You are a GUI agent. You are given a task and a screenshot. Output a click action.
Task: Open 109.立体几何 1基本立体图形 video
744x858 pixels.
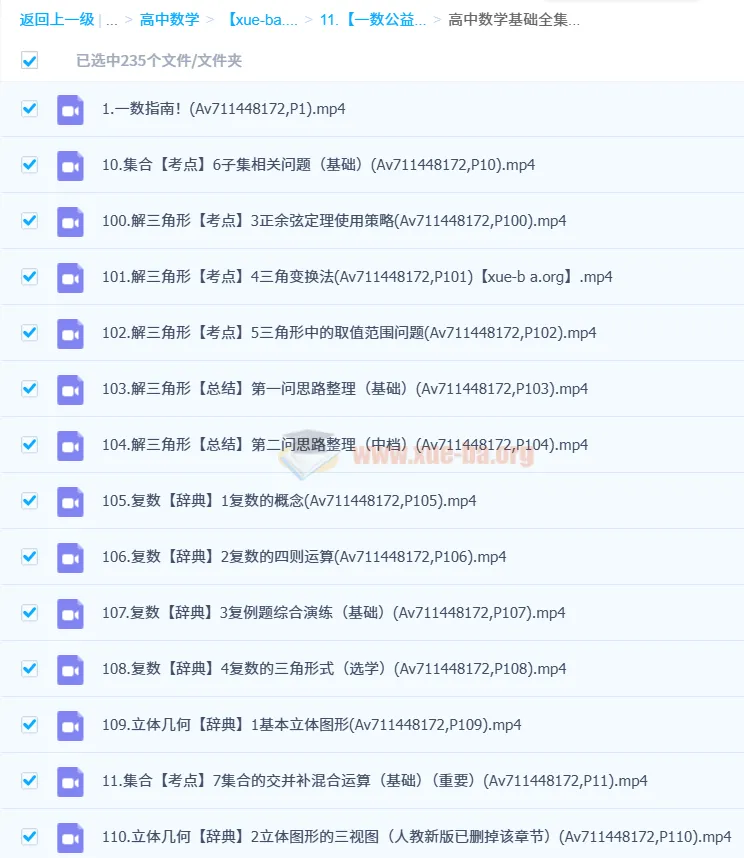311,725
